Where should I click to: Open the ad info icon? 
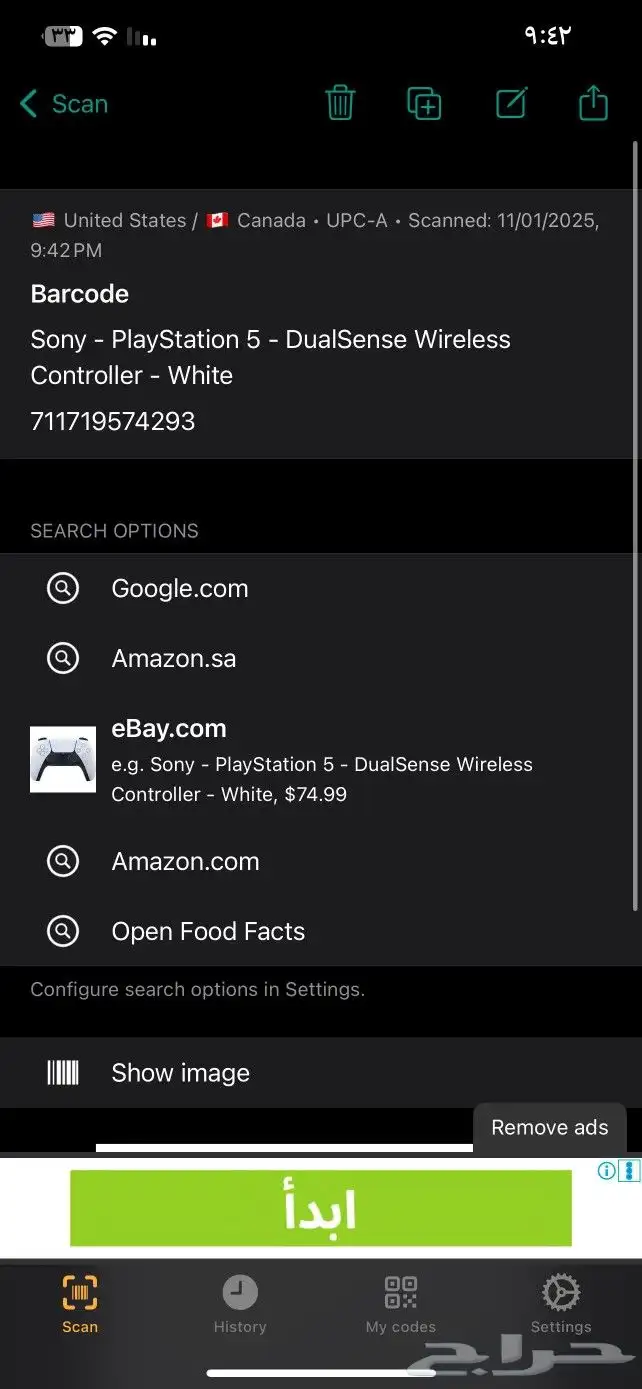point(607,1171)
